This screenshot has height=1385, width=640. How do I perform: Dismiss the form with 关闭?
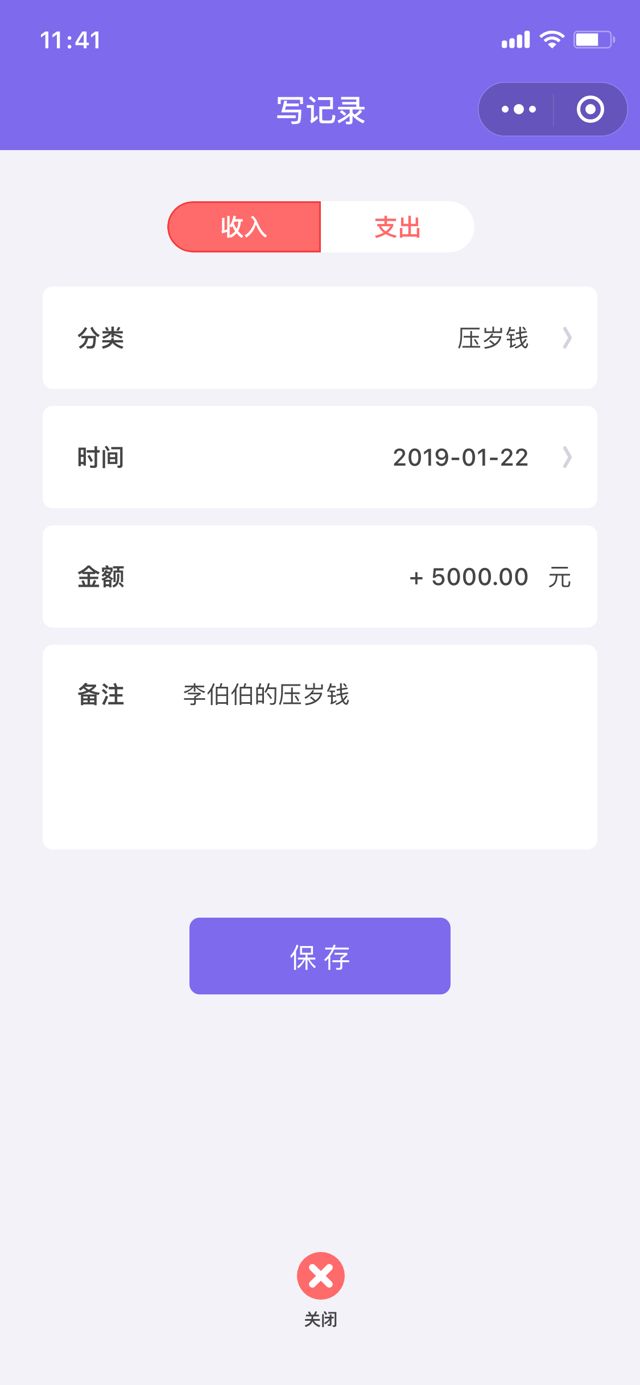coord(320,1277)
